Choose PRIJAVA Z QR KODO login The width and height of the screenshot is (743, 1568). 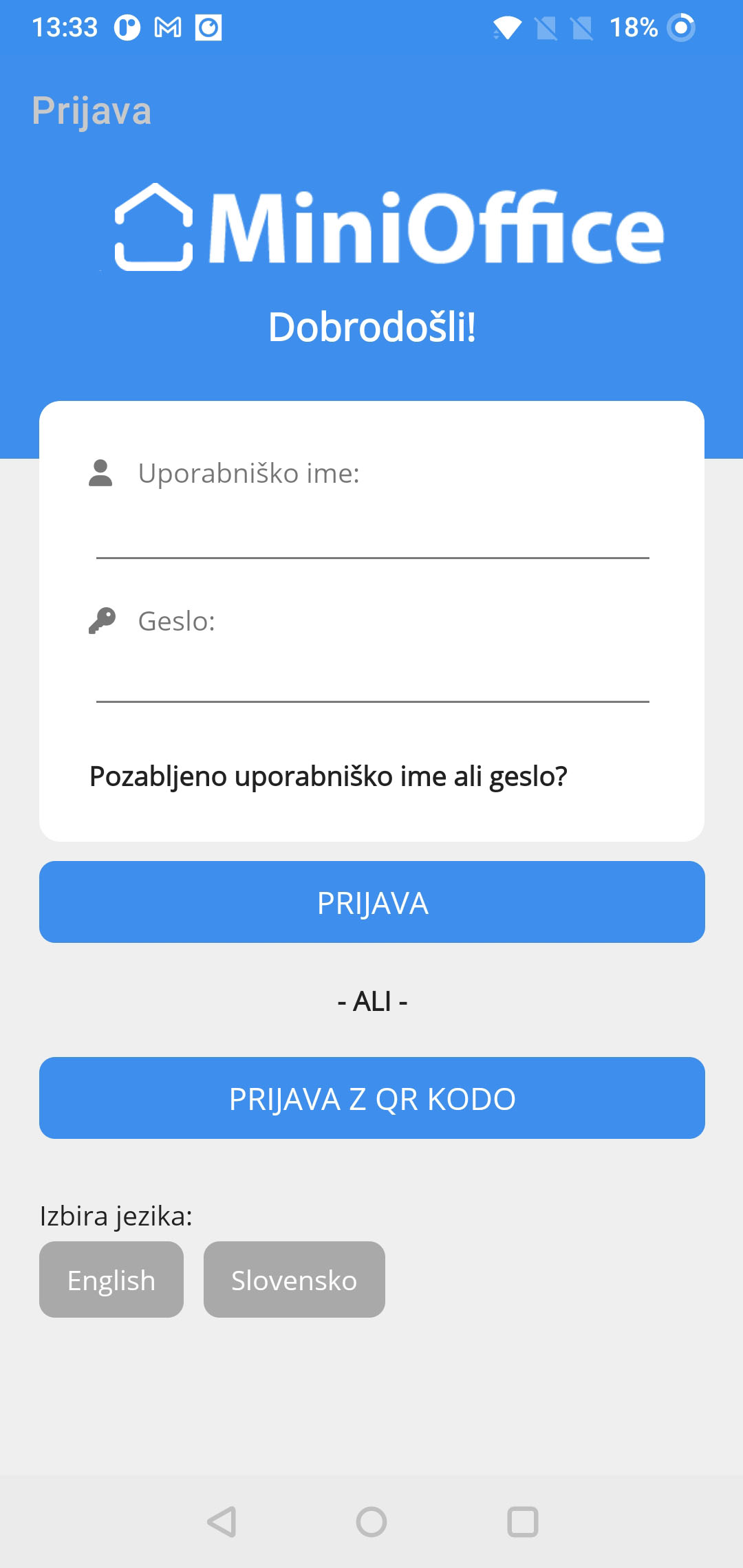[x=372, y=1098]
